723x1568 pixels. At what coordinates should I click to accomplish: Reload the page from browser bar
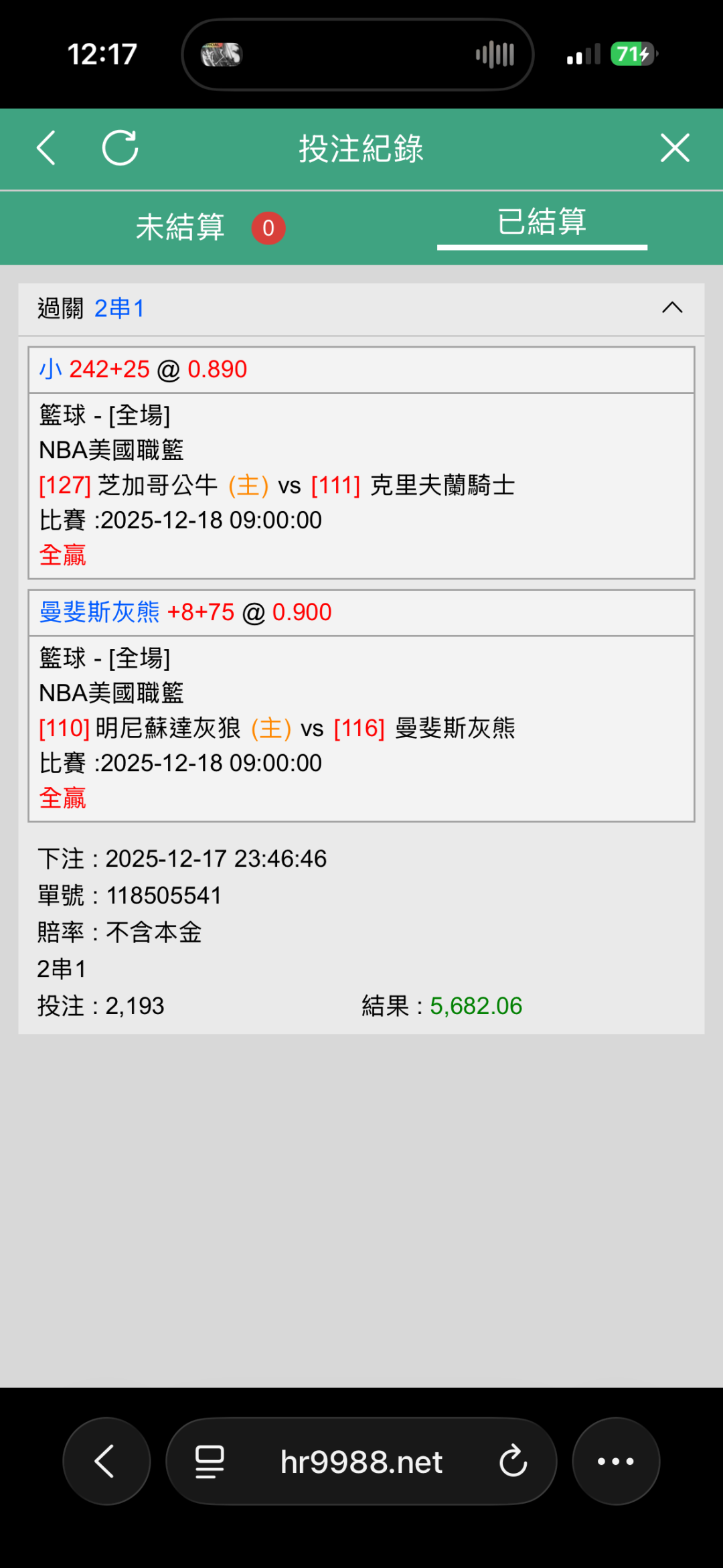(513, 1461)
